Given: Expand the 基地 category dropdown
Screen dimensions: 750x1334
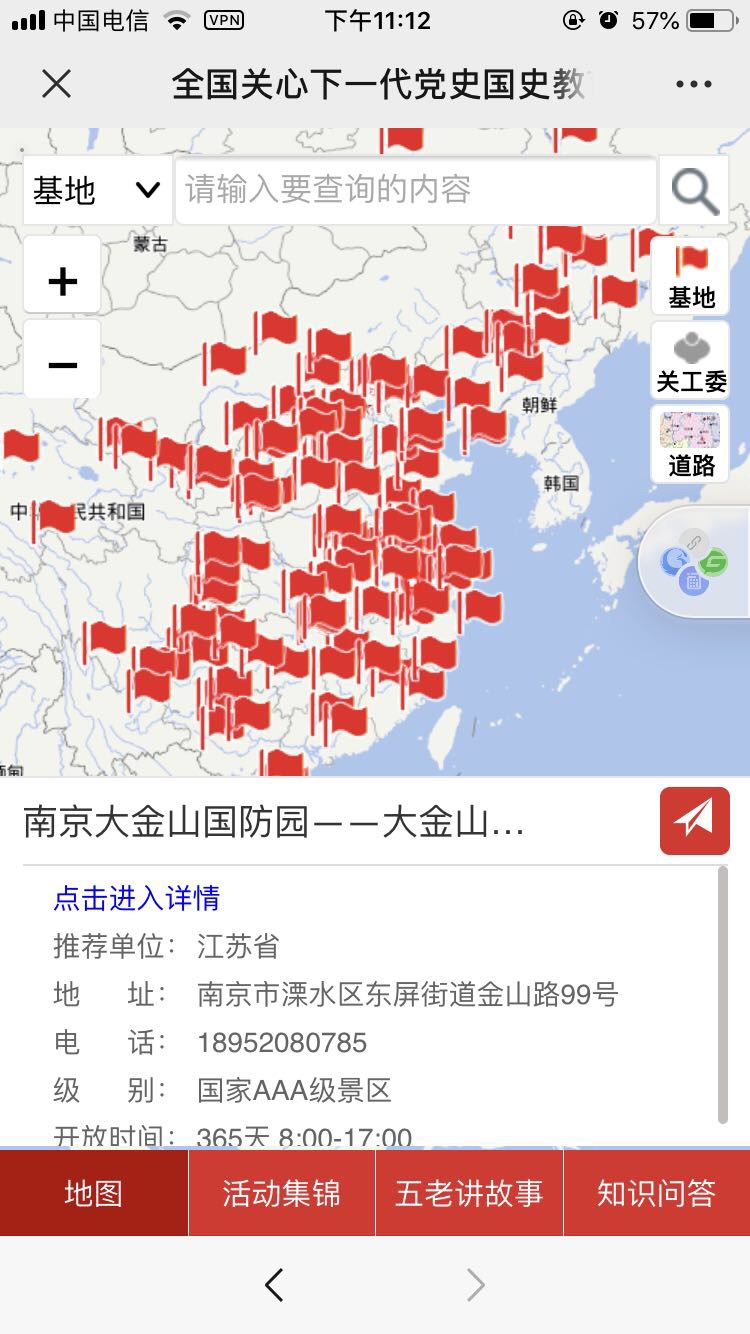Looking at the screenshot, I should click(97, 190).
